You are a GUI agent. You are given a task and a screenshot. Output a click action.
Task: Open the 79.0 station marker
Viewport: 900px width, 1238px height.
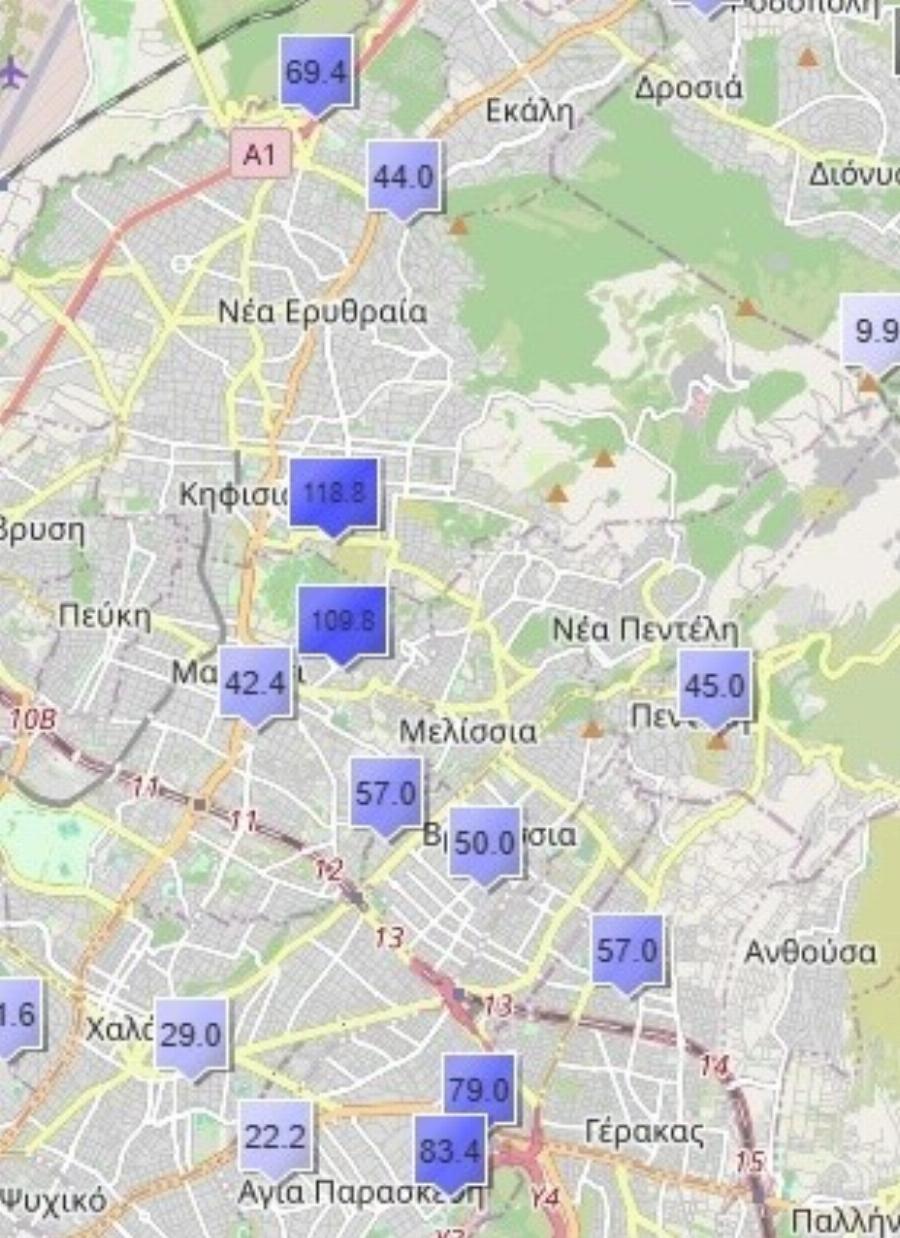click(x=479, y=1089)
